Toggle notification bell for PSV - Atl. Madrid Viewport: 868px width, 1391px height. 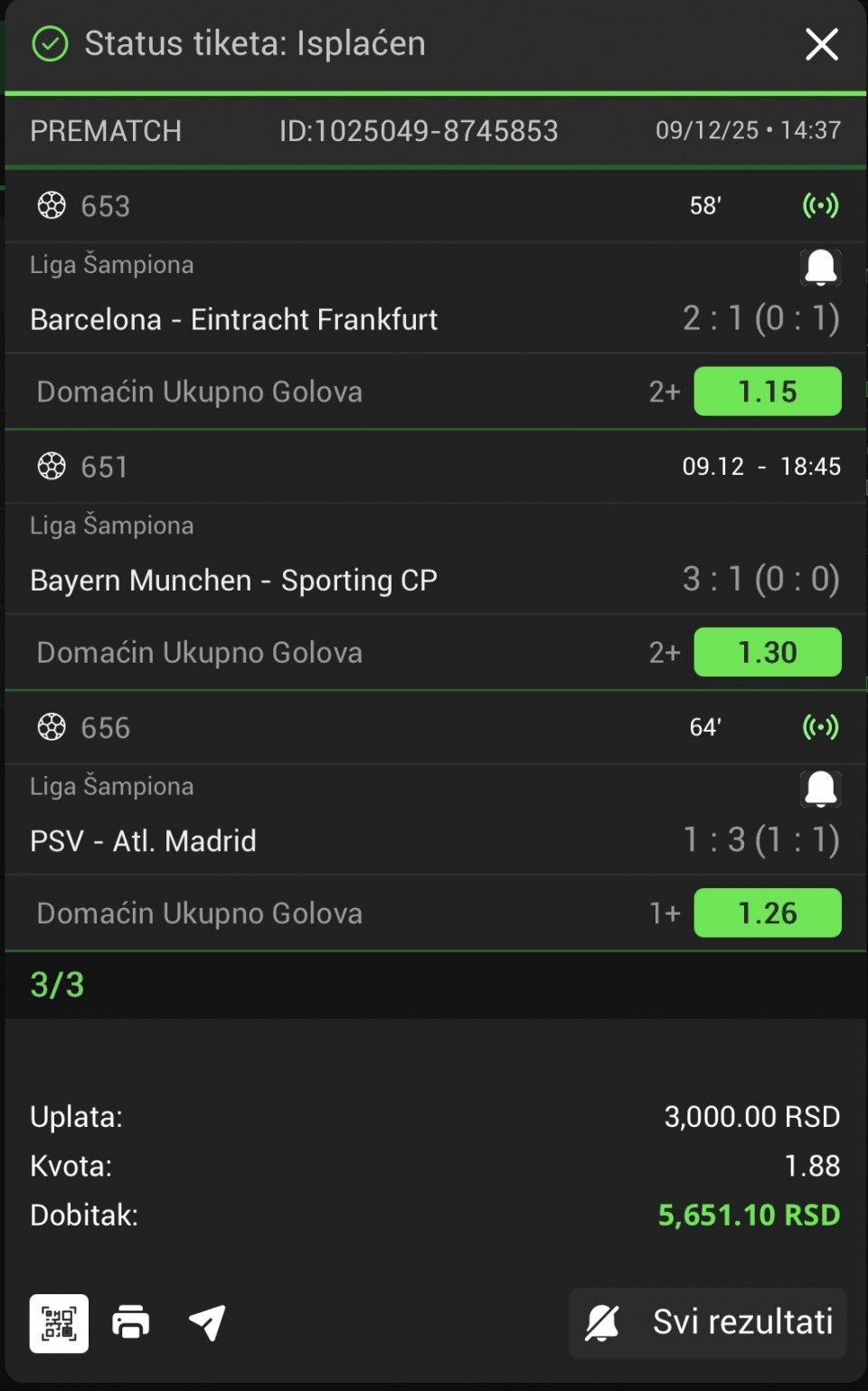click(821, 789)
